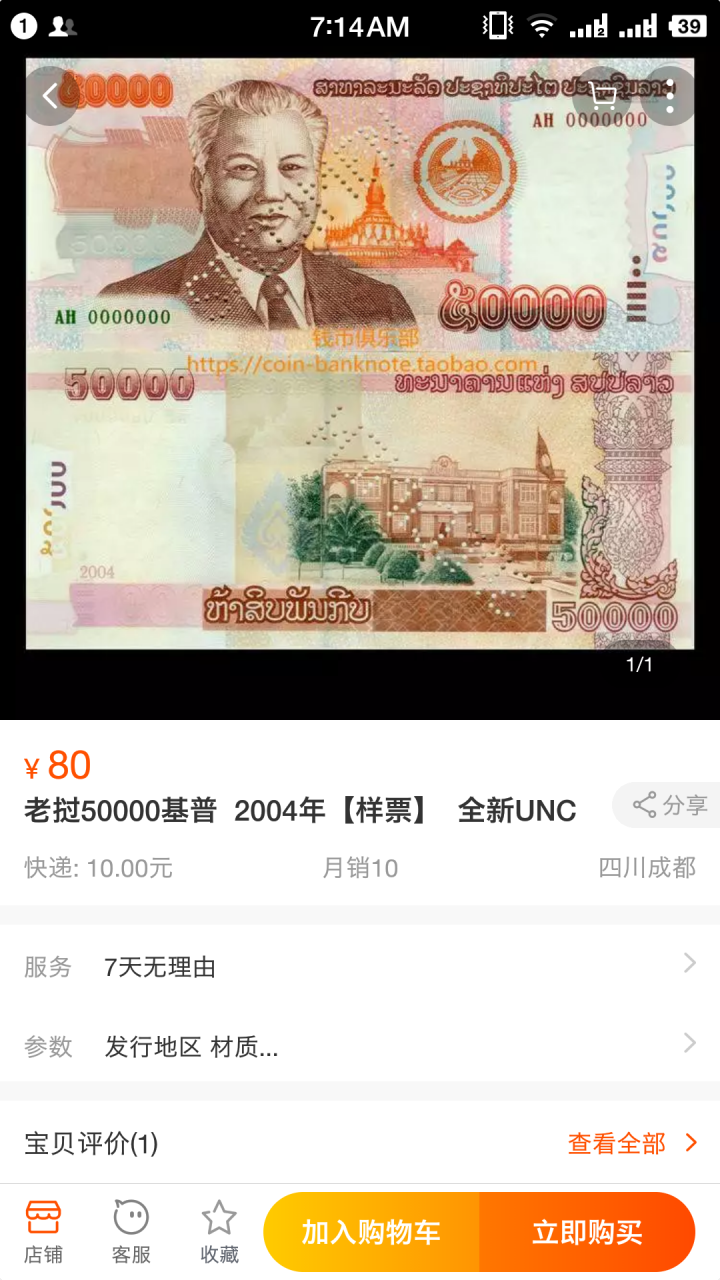This screenshot has height=1280, width=720.
Task: Open 客服 customer service chat
Action: 130,1230
